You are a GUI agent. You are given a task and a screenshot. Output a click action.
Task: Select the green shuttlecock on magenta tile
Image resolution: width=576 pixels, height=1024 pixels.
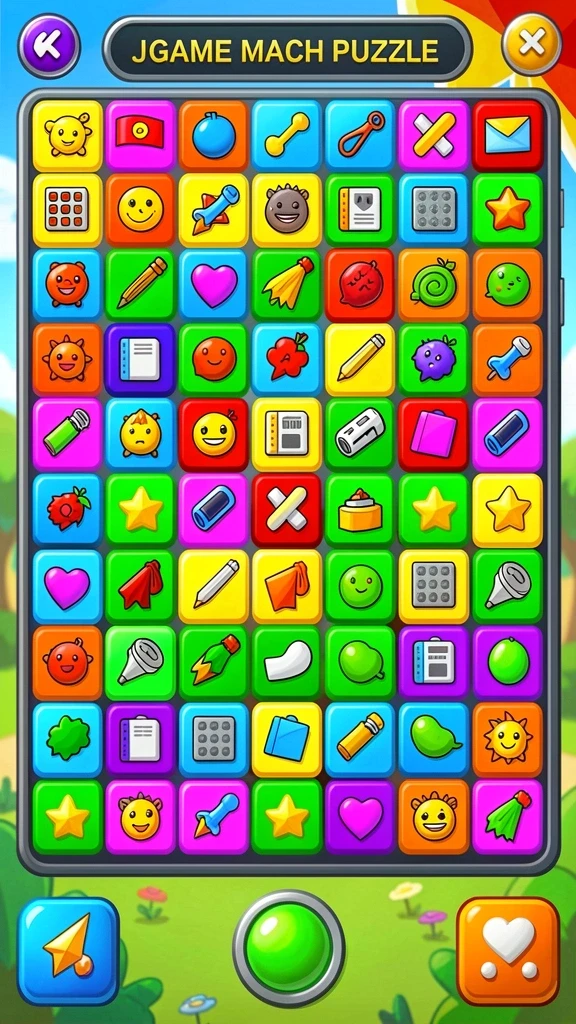click(507, 817)
